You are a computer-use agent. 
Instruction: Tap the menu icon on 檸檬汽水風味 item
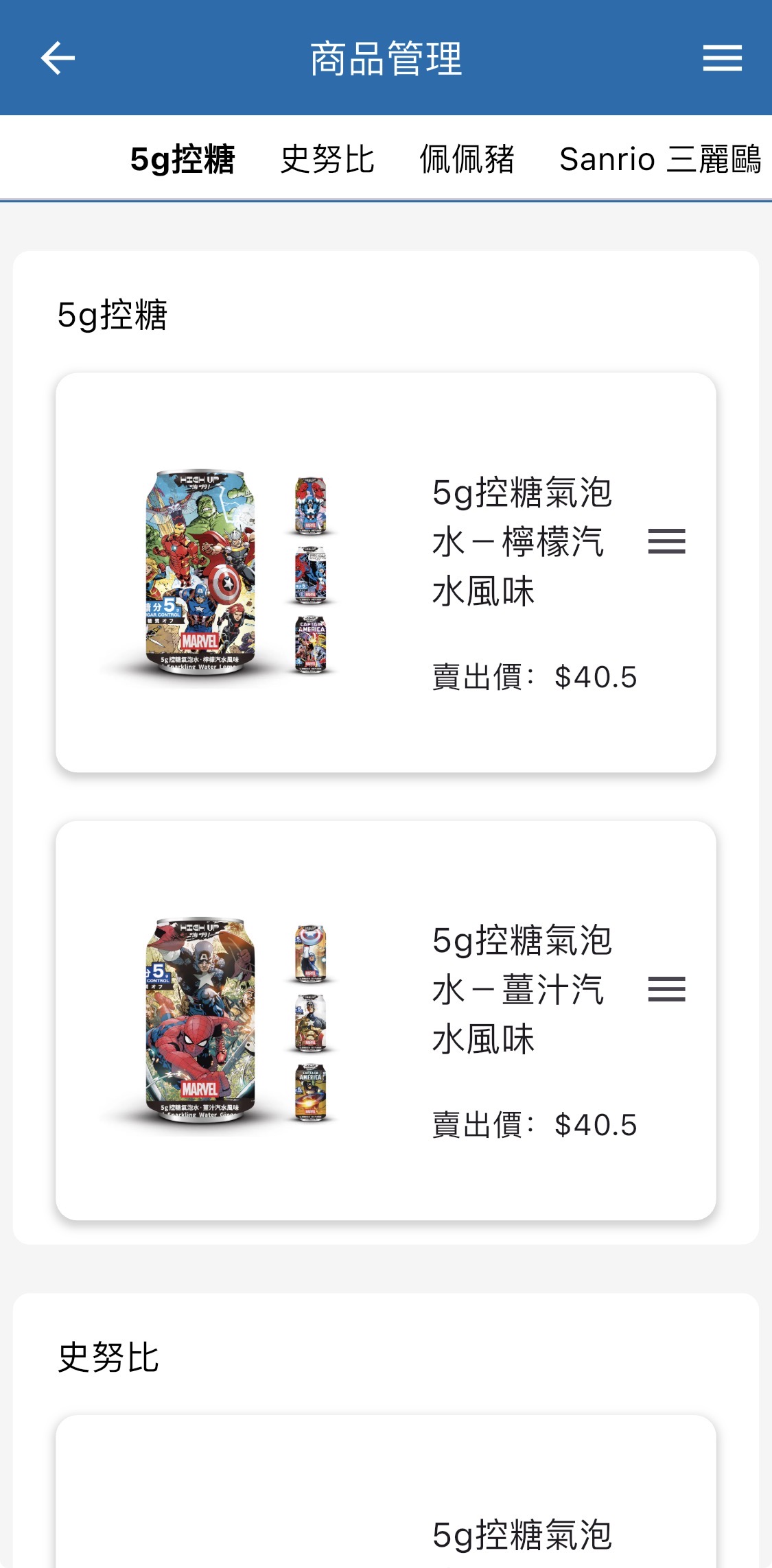(x=666, y=541)
